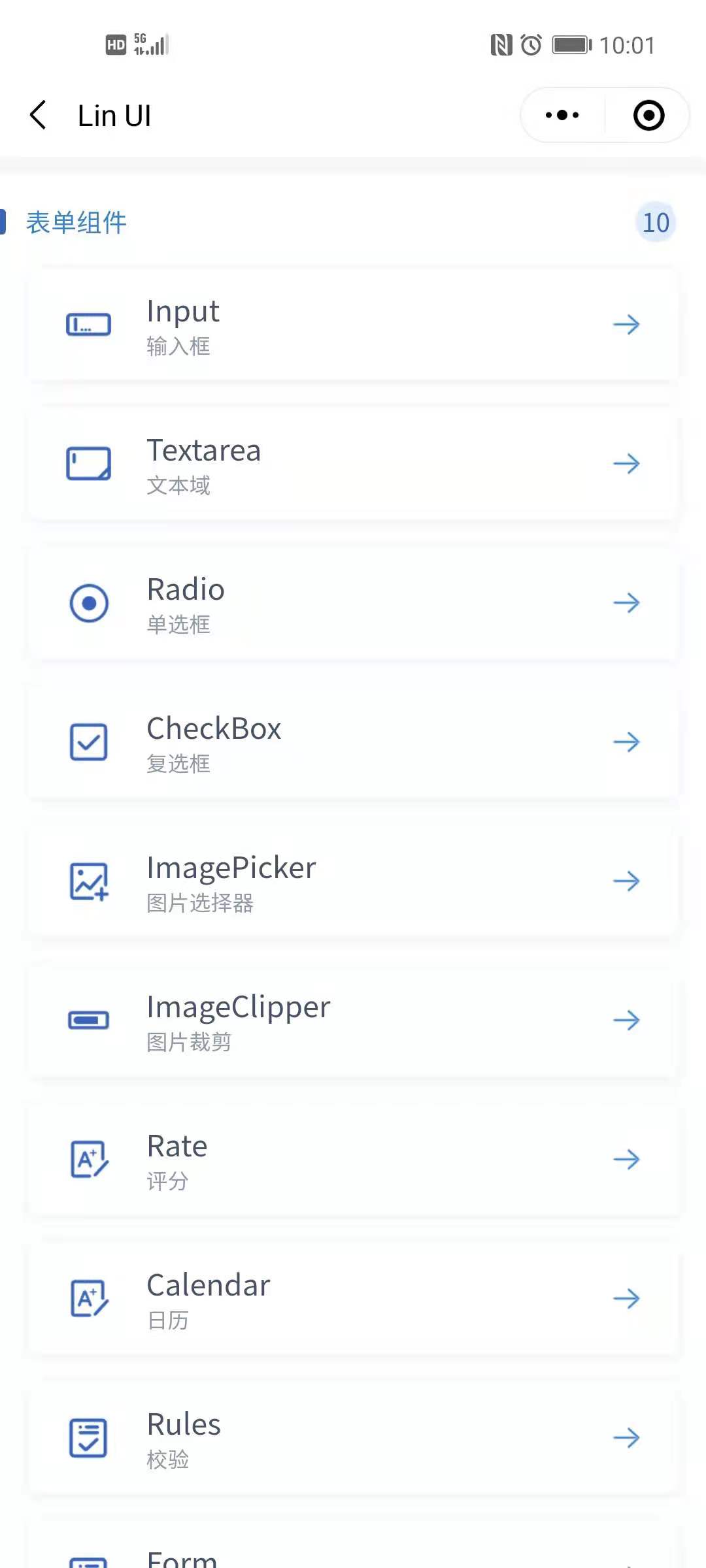Open the Input component detail arrow
Viewport: 706px width, 1568px height.
(626, 324)
